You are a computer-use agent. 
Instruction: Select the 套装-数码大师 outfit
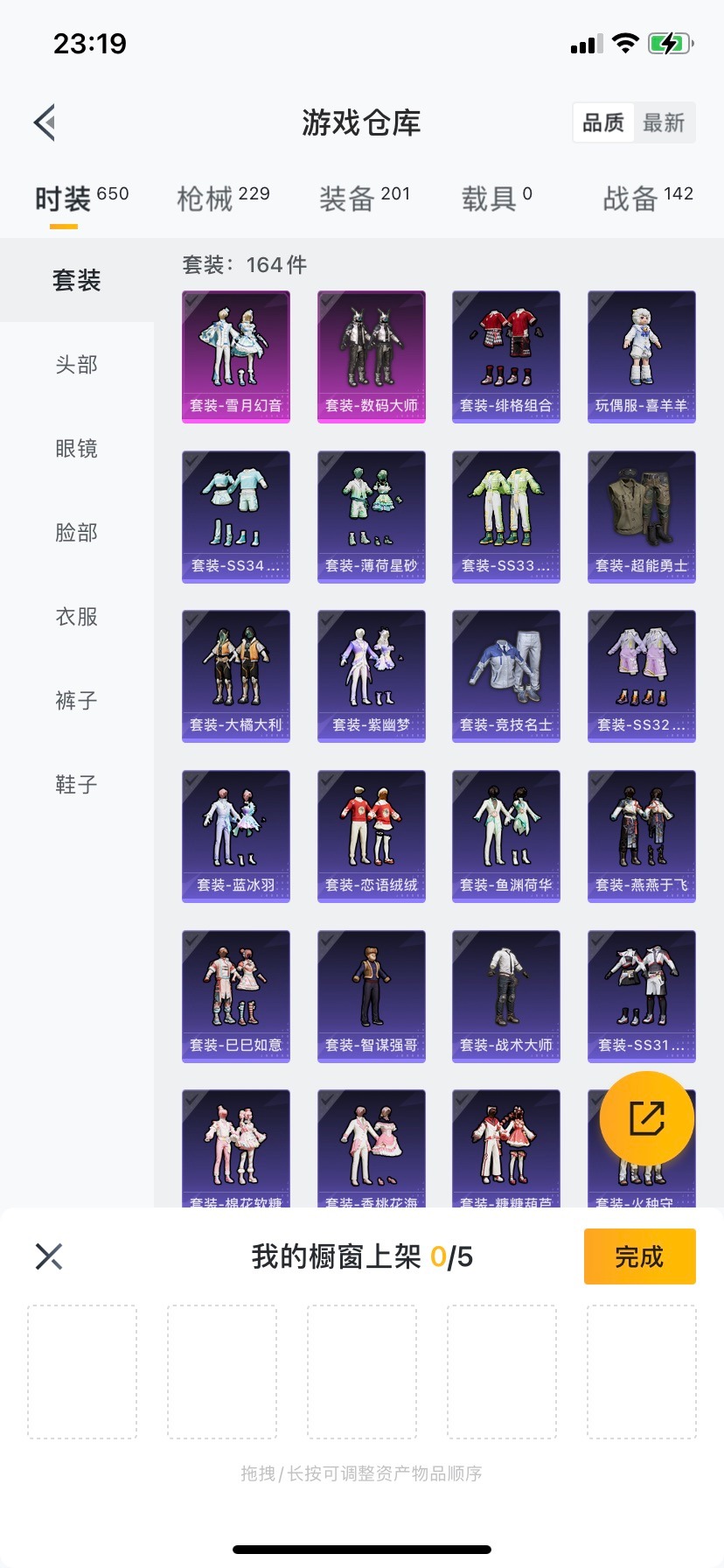click(x=371, y=356)
